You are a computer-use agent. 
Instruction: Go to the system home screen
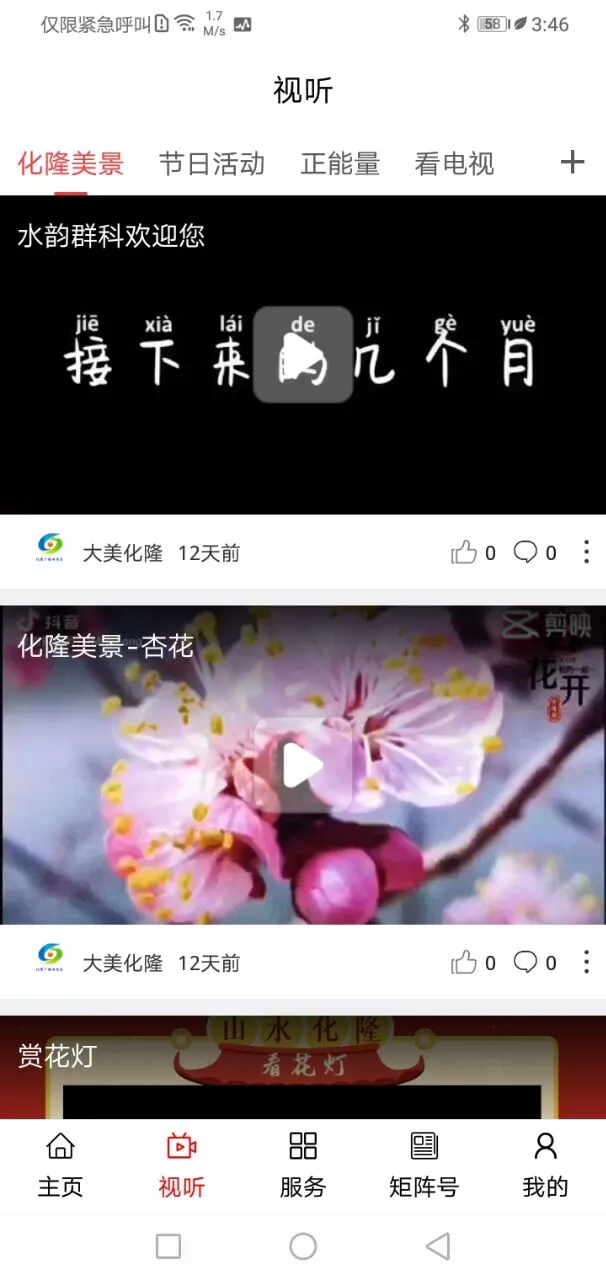(302, 1246)
